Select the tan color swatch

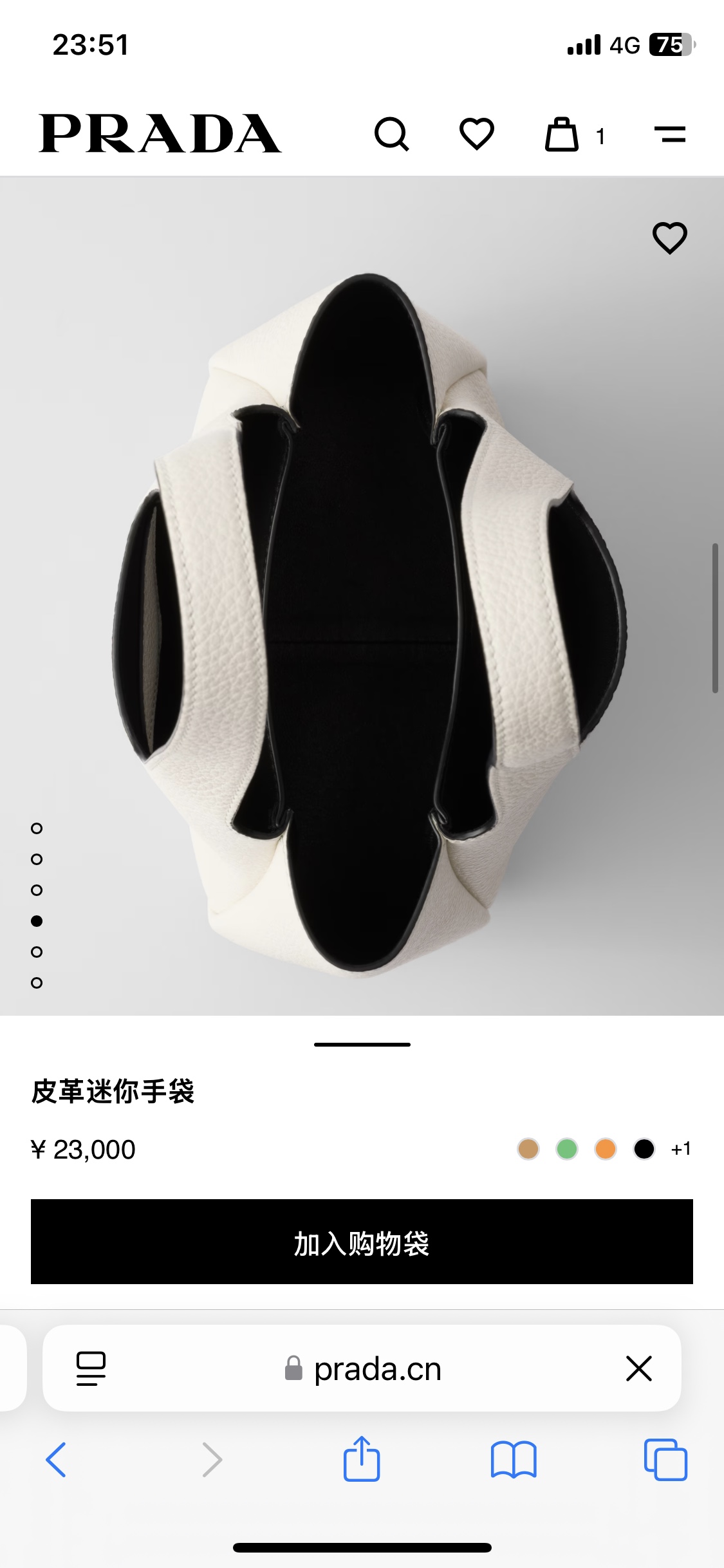pyautogui.click(x=528, y=1149)
